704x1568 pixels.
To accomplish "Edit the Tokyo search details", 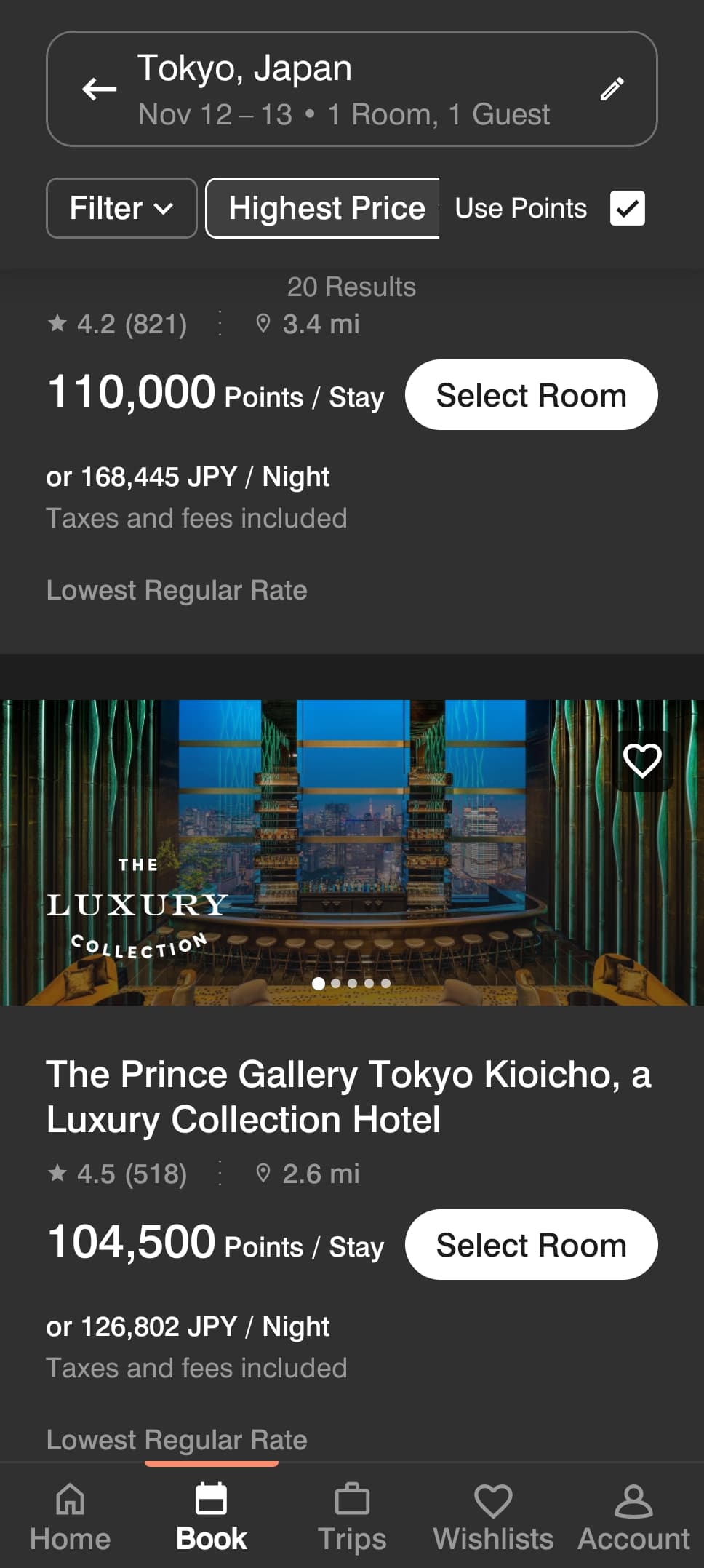I will click(x=612, y=89).
